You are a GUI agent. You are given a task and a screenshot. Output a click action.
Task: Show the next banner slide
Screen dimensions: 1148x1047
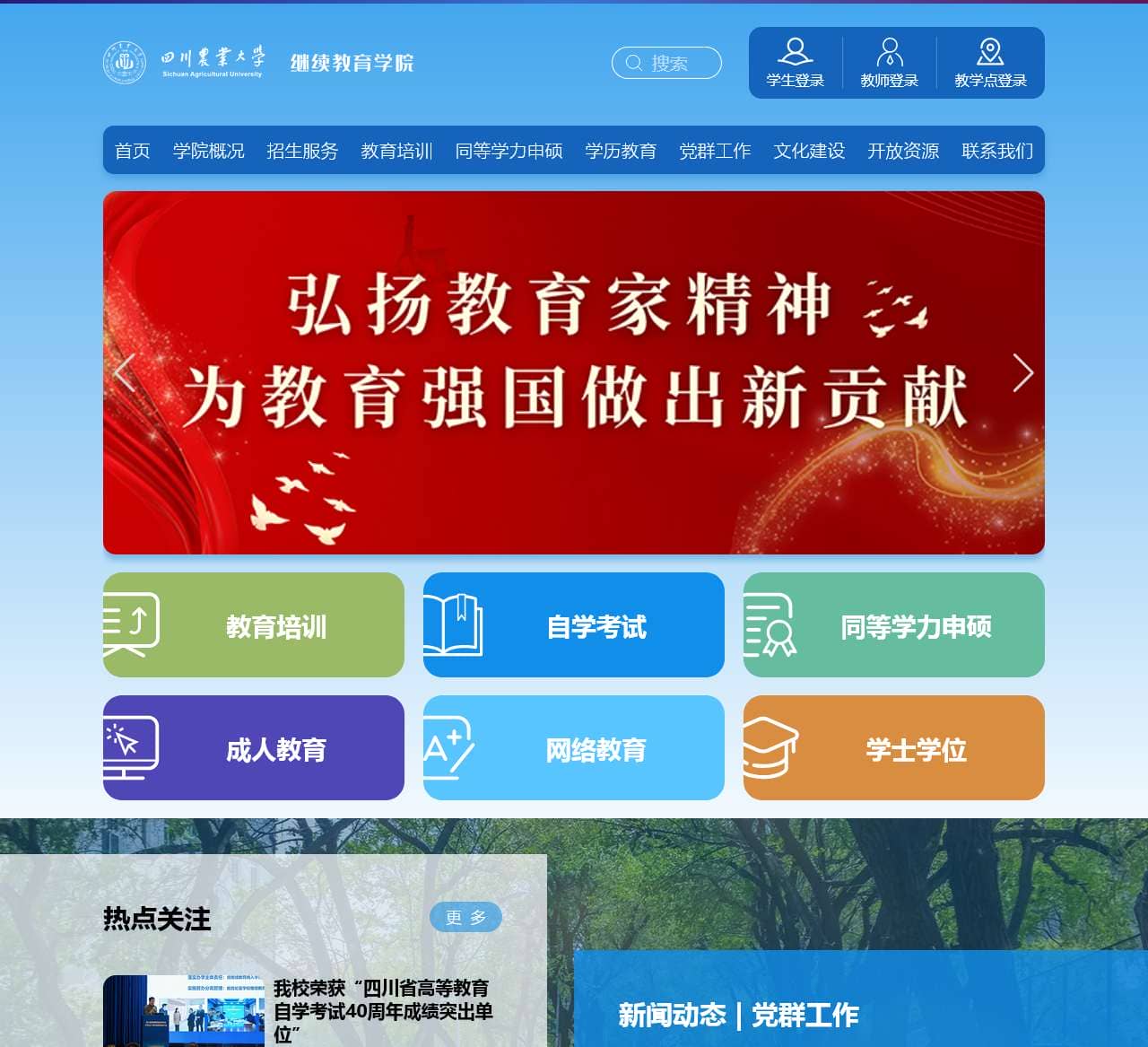pyautogui.click(x=1022, y=372)
